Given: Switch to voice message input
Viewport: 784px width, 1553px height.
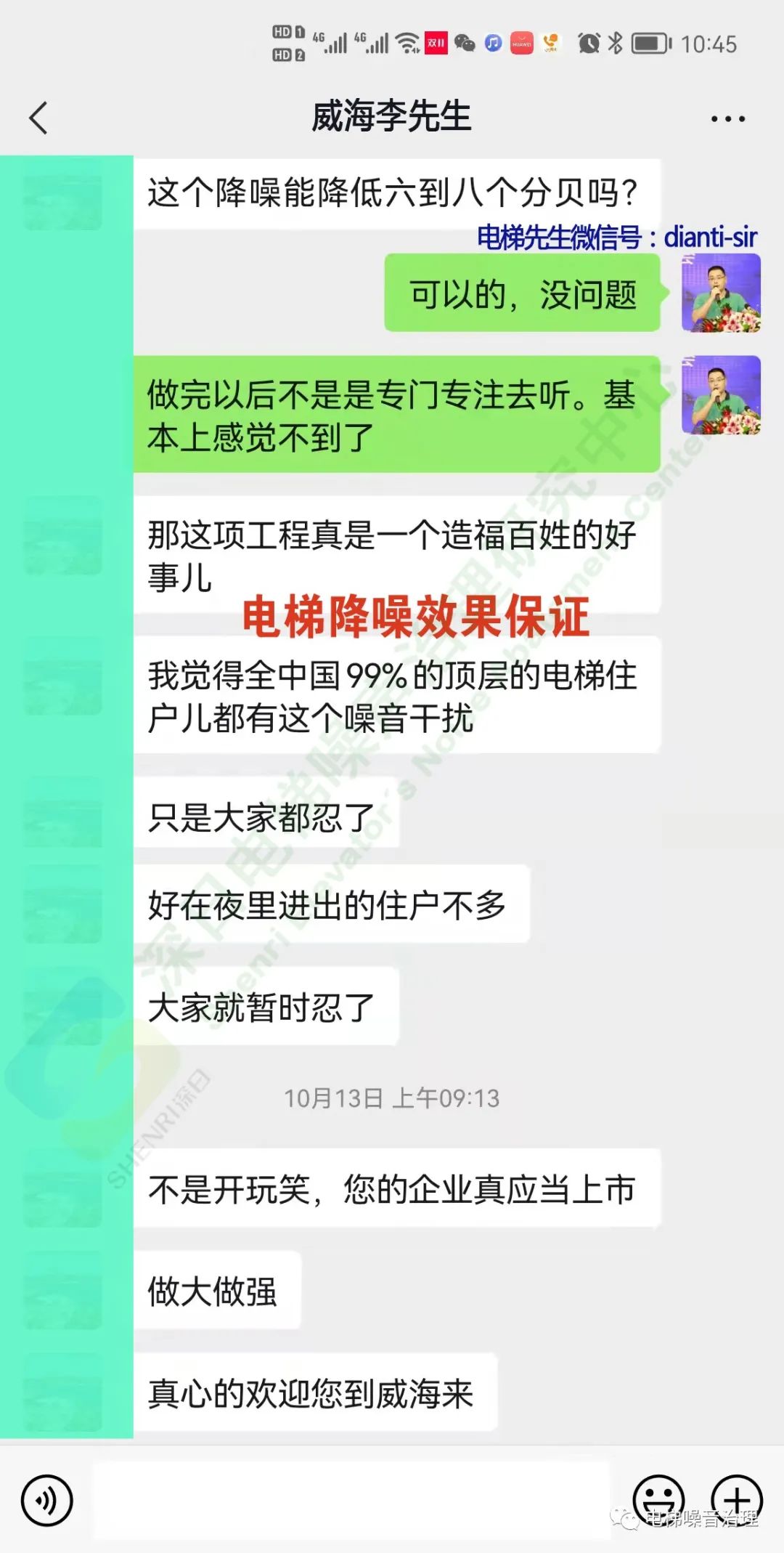Looking at the screenshot, I should [x=47, y=1500].
